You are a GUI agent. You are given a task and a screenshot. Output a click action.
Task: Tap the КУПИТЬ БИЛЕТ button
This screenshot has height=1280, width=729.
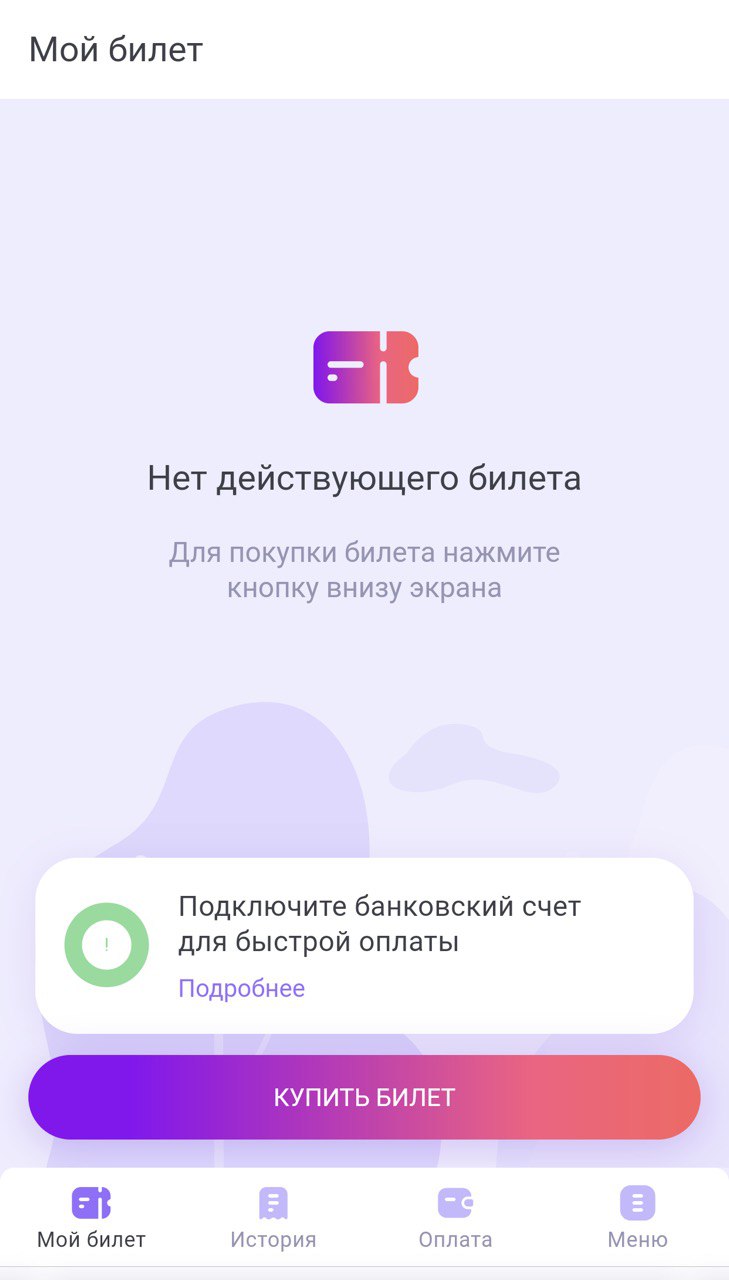pyautogui.click(x=364, y=1097)
